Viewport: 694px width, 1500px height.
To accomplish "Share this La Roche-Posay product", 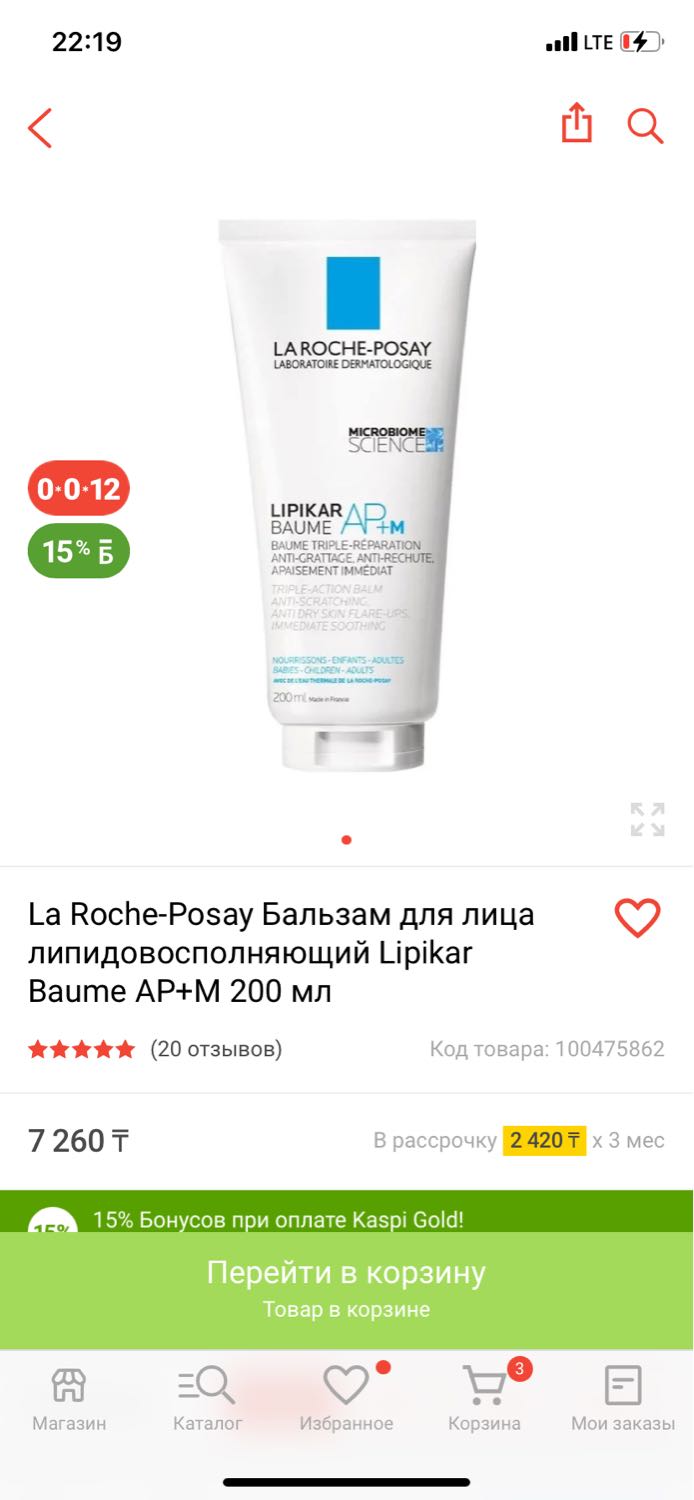I will [577, 126].
